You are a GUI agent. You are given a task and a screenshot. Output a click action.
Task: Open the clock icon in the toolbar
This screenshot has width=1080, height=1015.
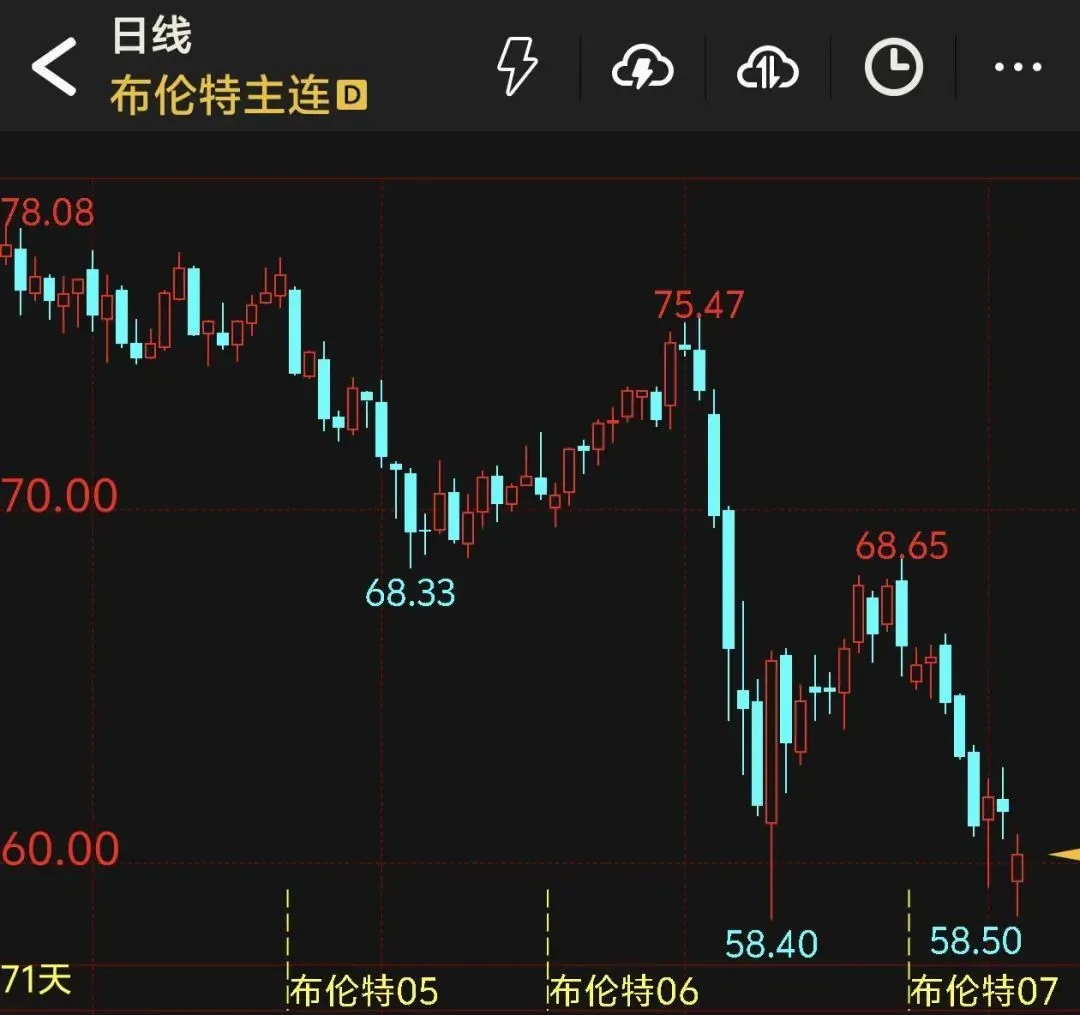point(892,68)
